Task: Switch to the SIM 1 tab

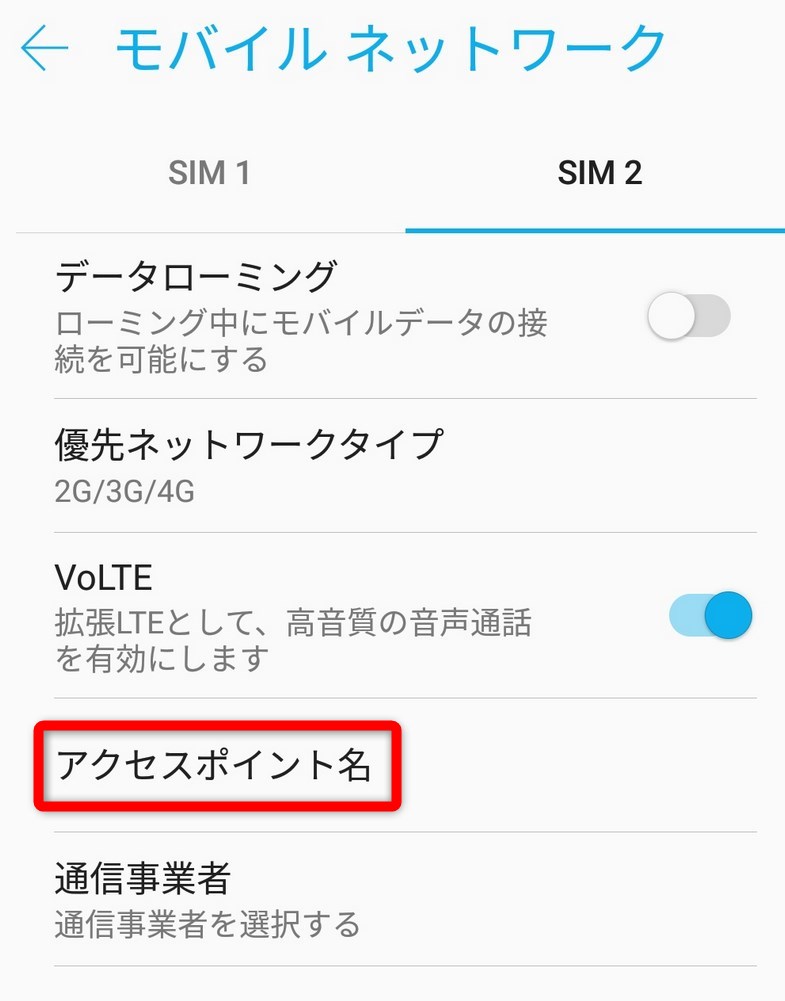Action: 209,173
